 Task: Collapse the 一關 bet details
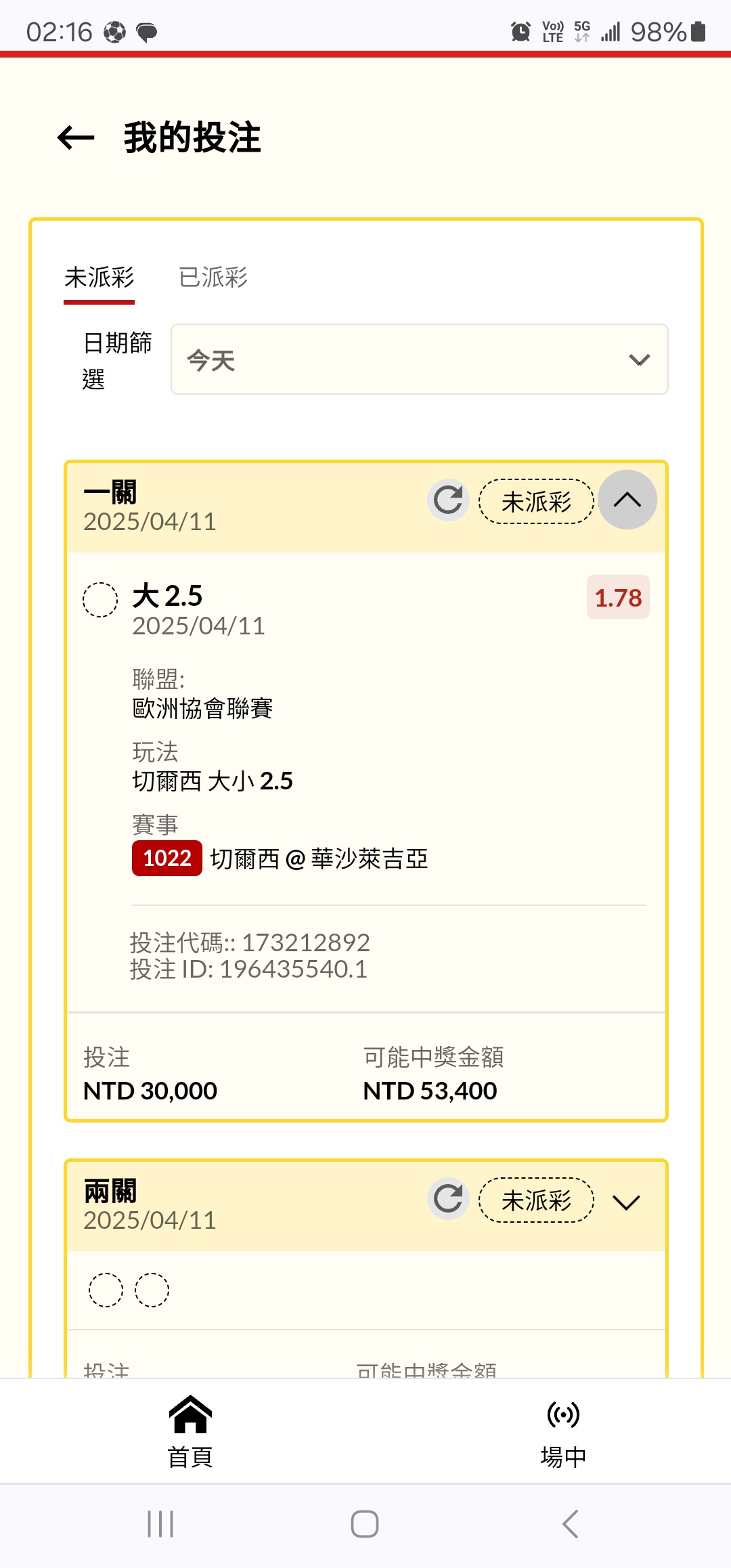pyautogui.click(x=627, y=500)
